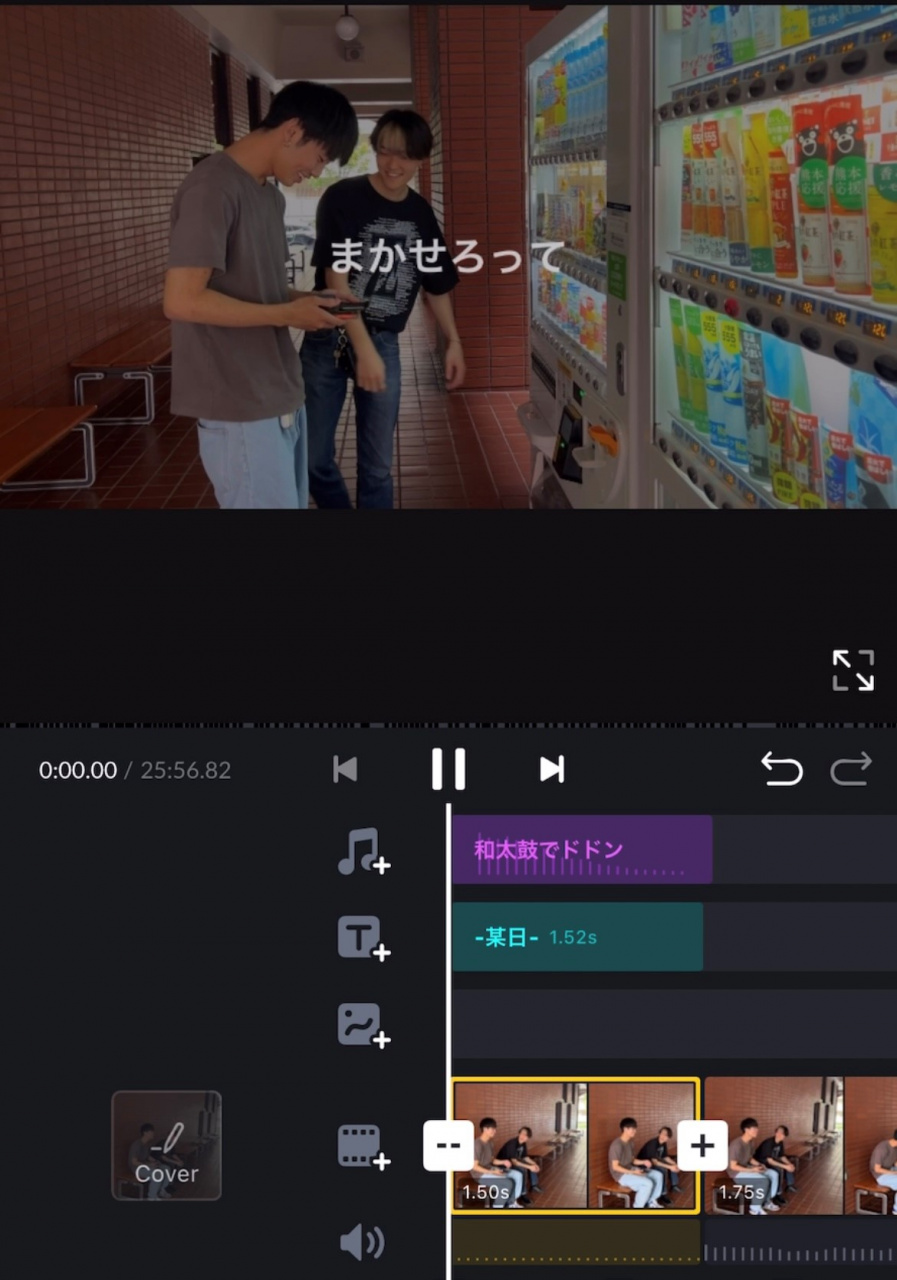Select the 和太鼓でドドン audio clip

[x=582, y=850]
